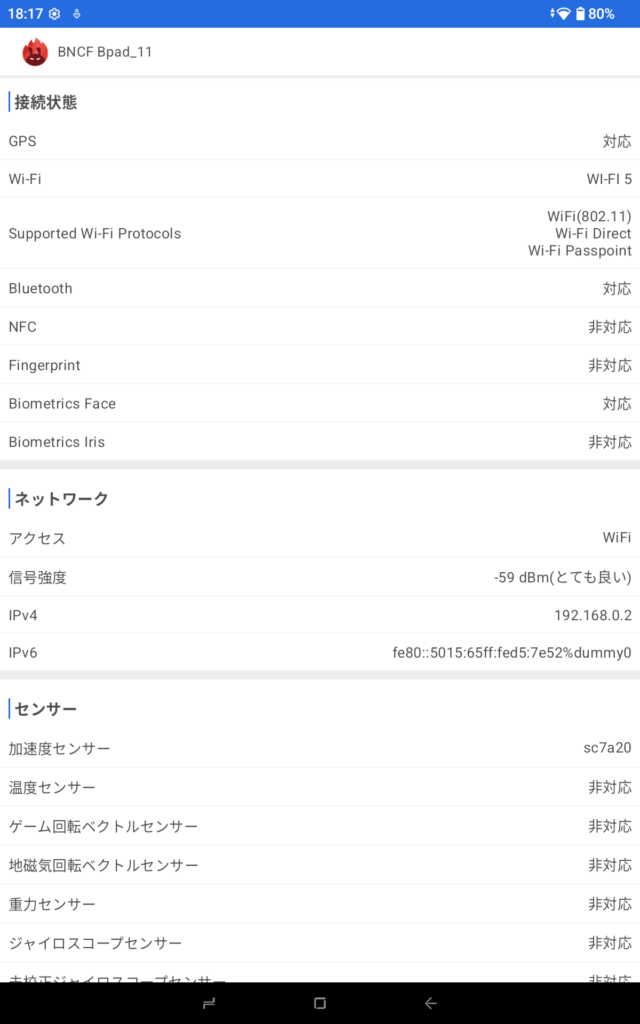Go back using the navigation bar arrow

pyautogui.click(x=430, y=1003)
